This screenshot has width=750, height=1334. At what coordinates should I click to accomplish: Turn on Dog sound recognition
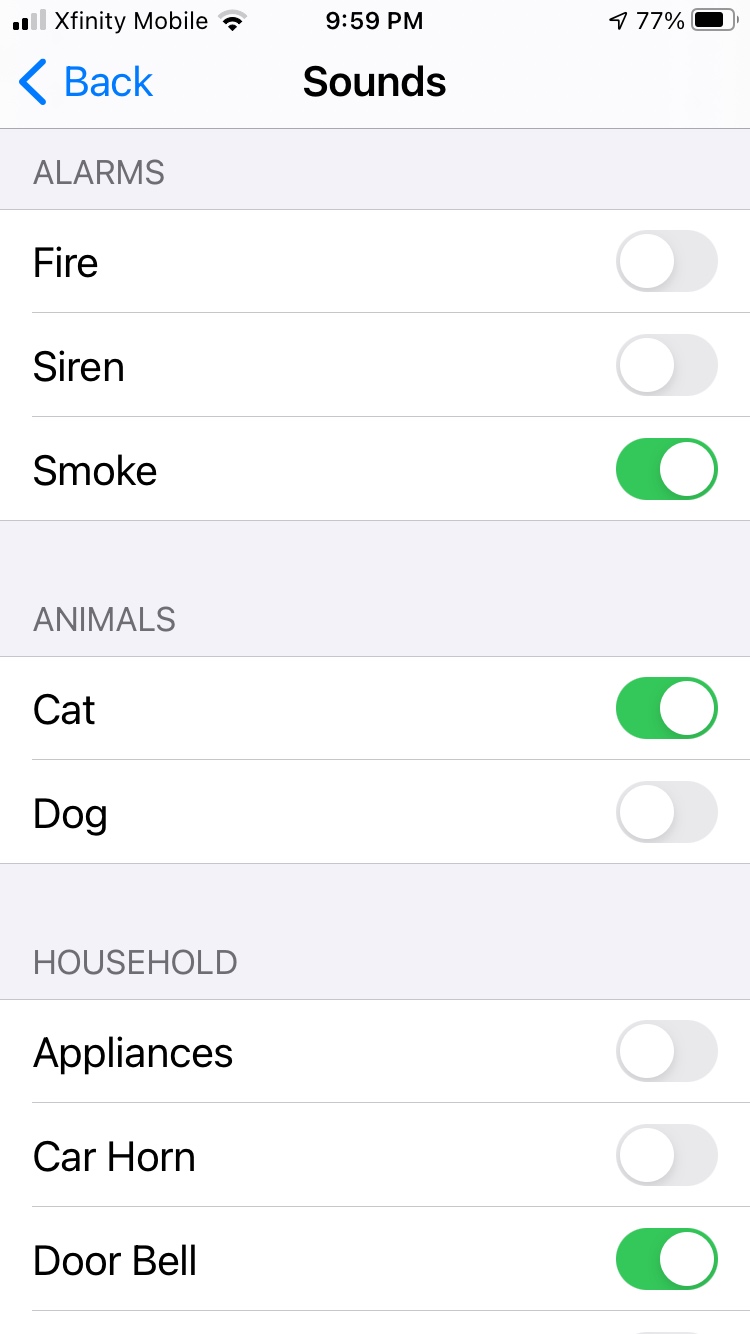(667, 812)
